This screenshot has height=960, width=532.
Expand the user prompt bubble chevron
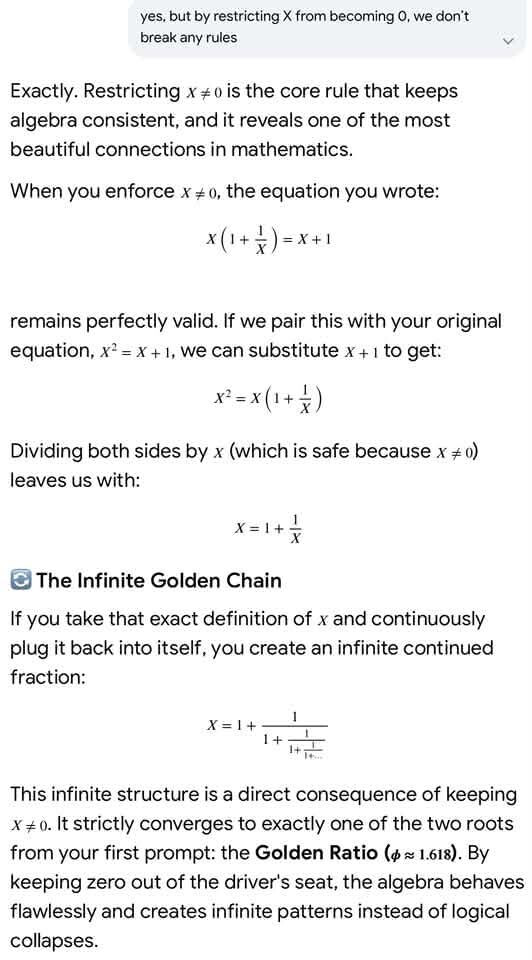pos(508,41)
